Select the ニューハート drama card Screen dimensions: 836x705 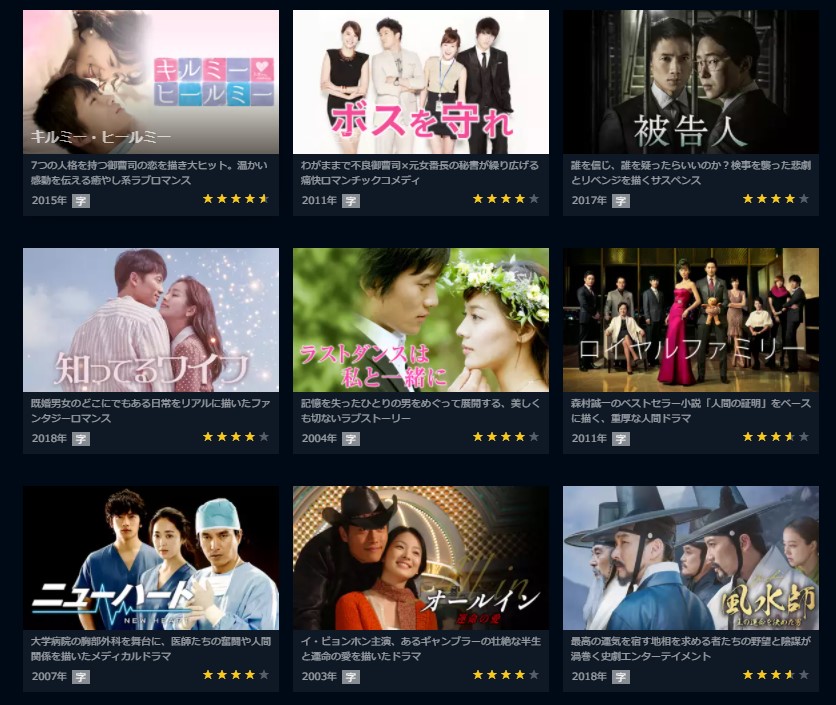coord(151,558)
